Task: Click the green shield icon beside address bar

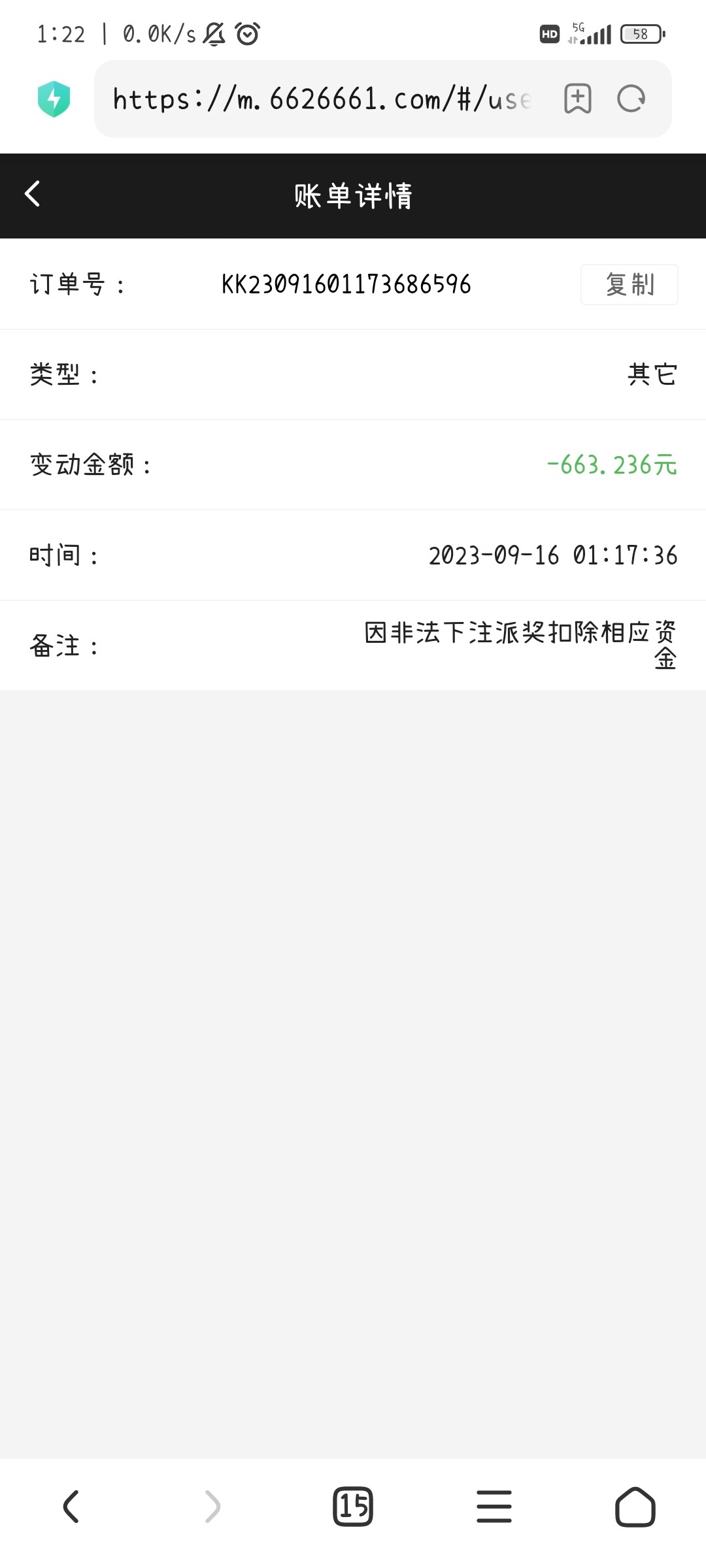Action: 55,99
